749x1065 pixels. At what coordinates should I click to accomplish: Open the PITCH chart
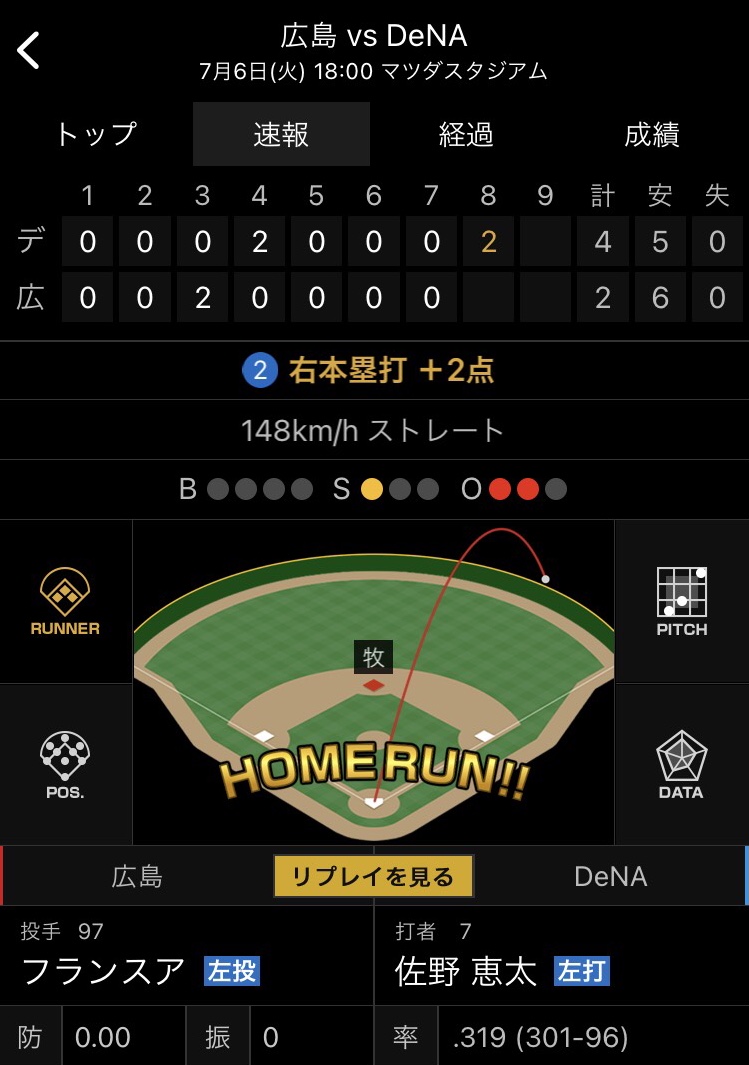(x=682, y=602)
